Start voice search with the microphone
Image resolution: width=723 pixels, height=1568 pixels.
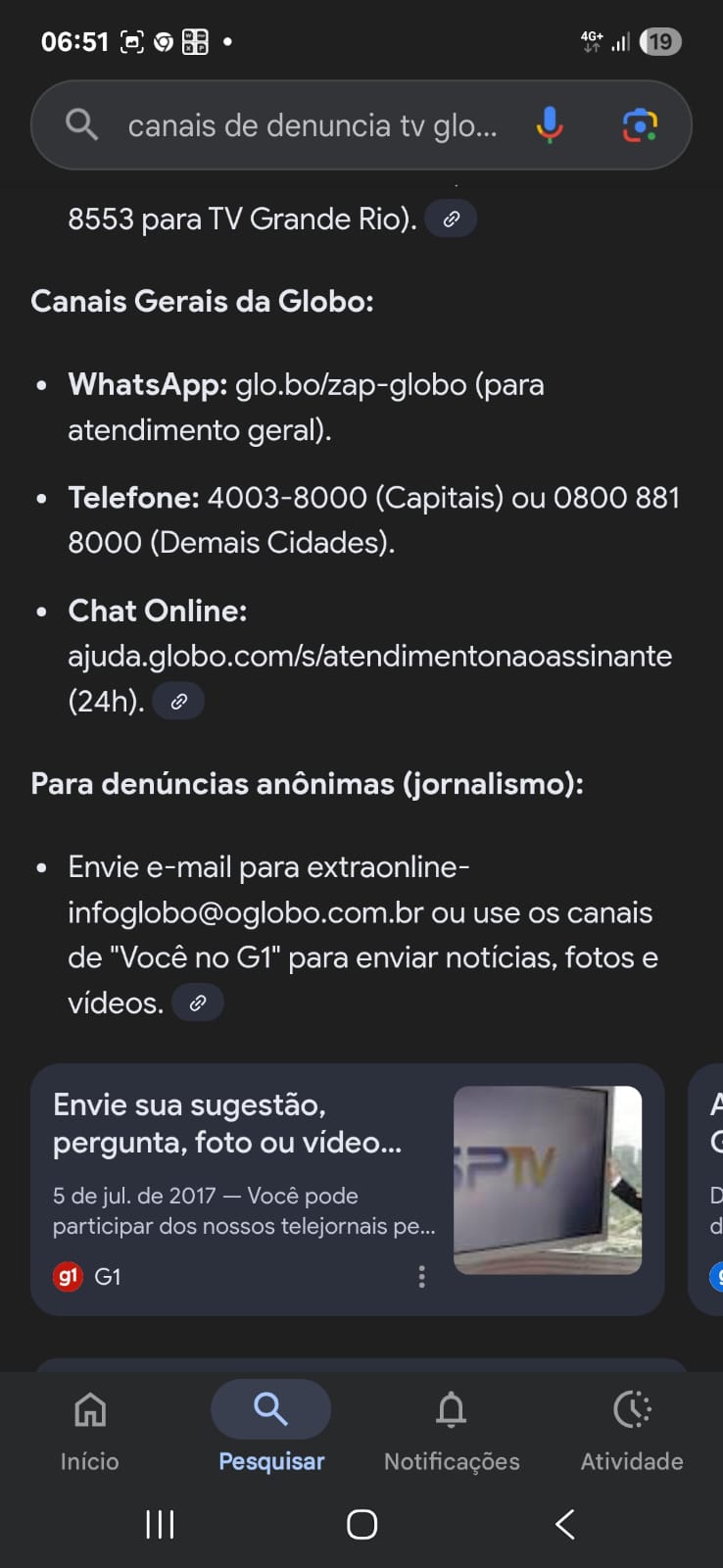click(x=550, y=125)
